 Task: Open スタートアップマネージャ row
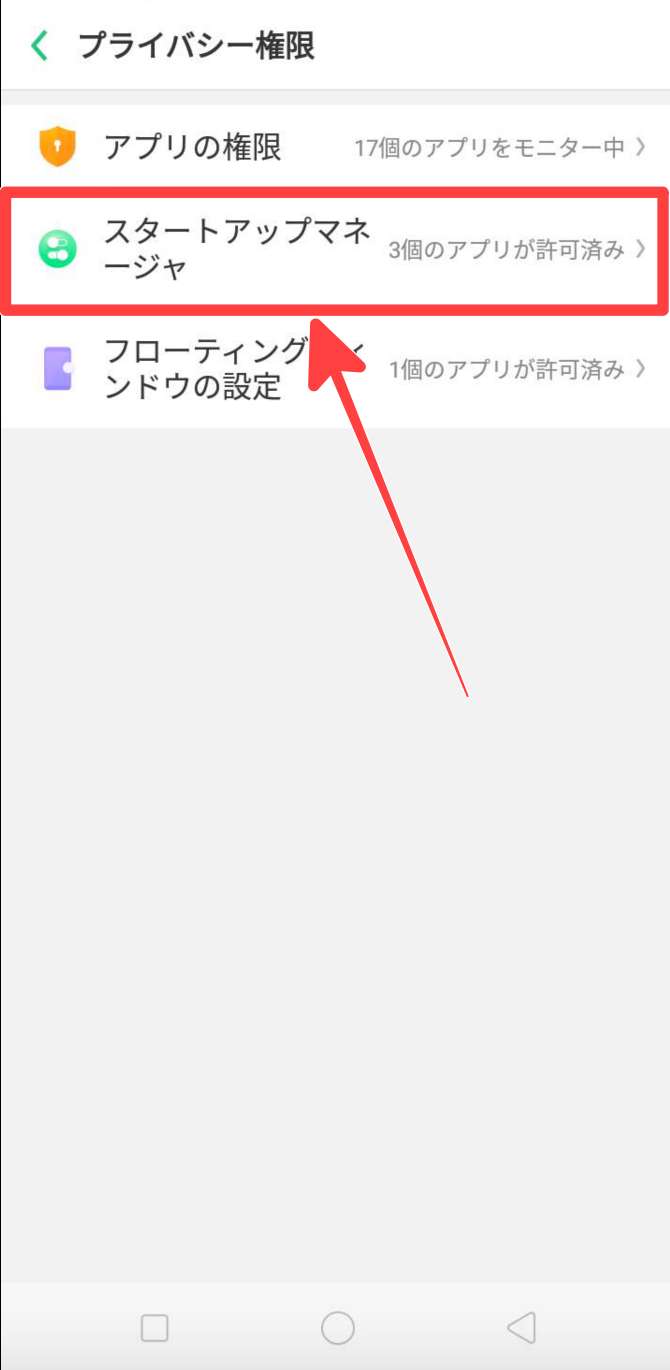(x=335, y=250)
